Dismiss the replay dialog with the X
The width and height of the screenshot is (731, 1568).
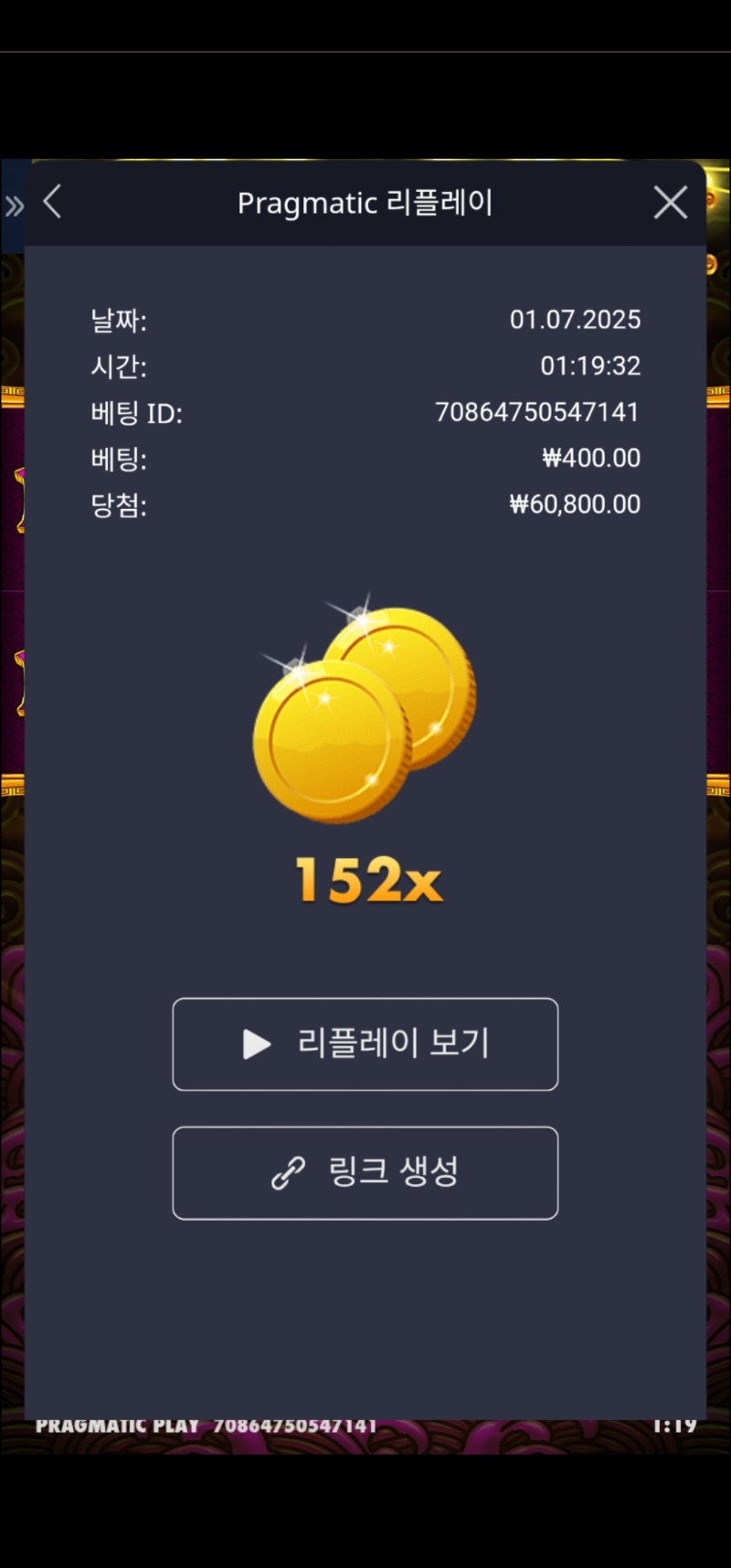click(670, 202)
